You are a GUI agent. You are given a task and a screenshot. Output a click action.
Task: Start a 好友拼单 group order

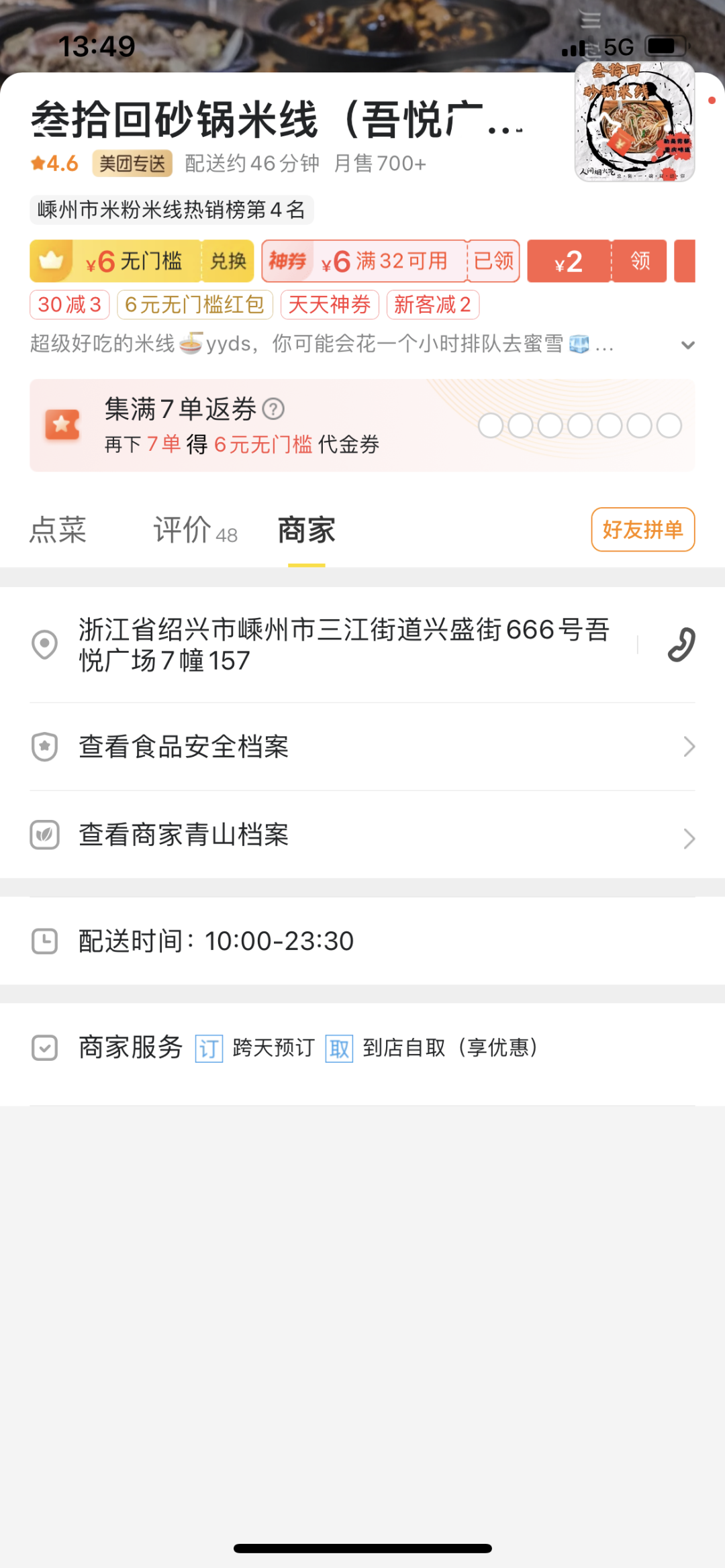(x=642, y=529)
